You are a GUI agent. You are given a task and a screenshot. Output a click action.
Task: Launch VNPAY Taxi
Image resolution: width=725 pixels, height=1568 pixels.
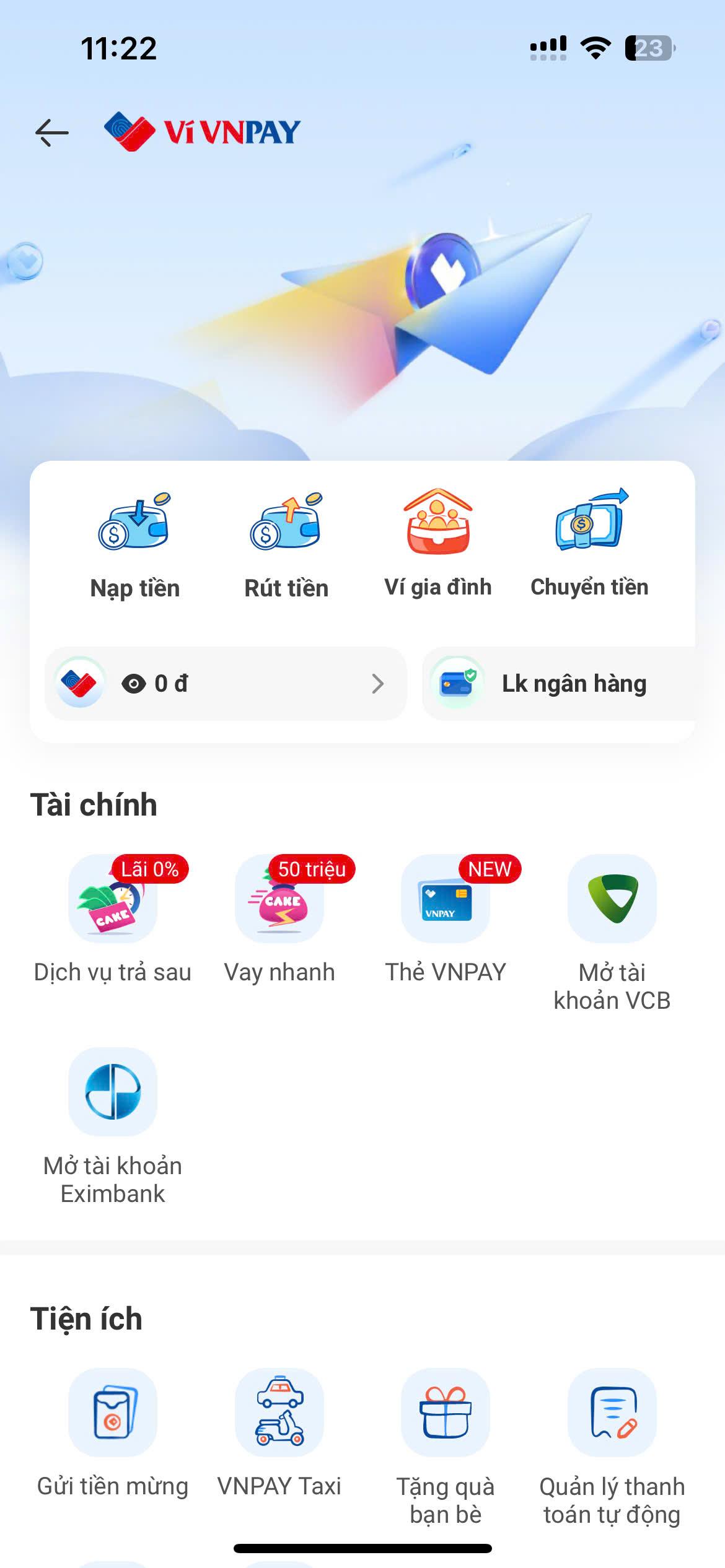pyautogui.click(x=279, y=1432)
